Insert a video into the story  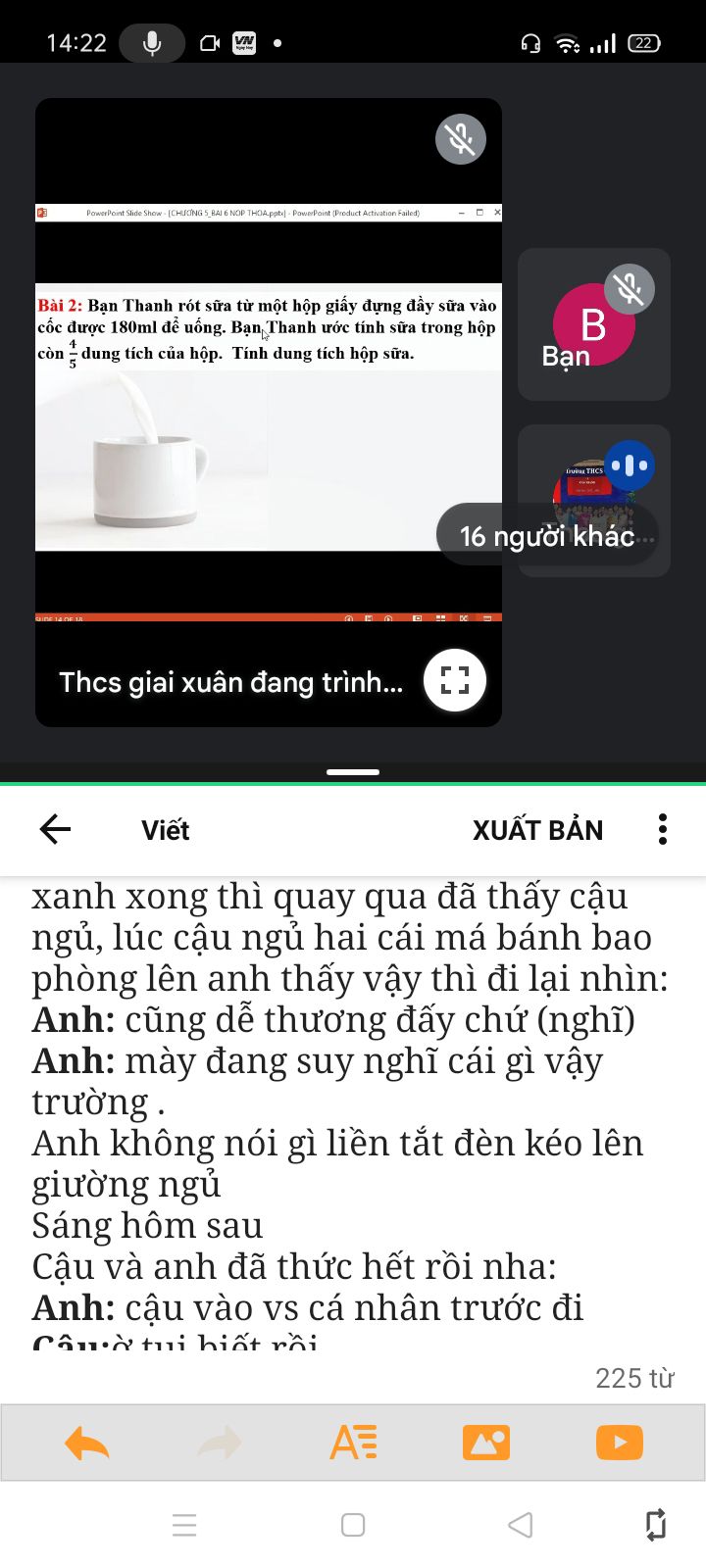(620, 1443)
